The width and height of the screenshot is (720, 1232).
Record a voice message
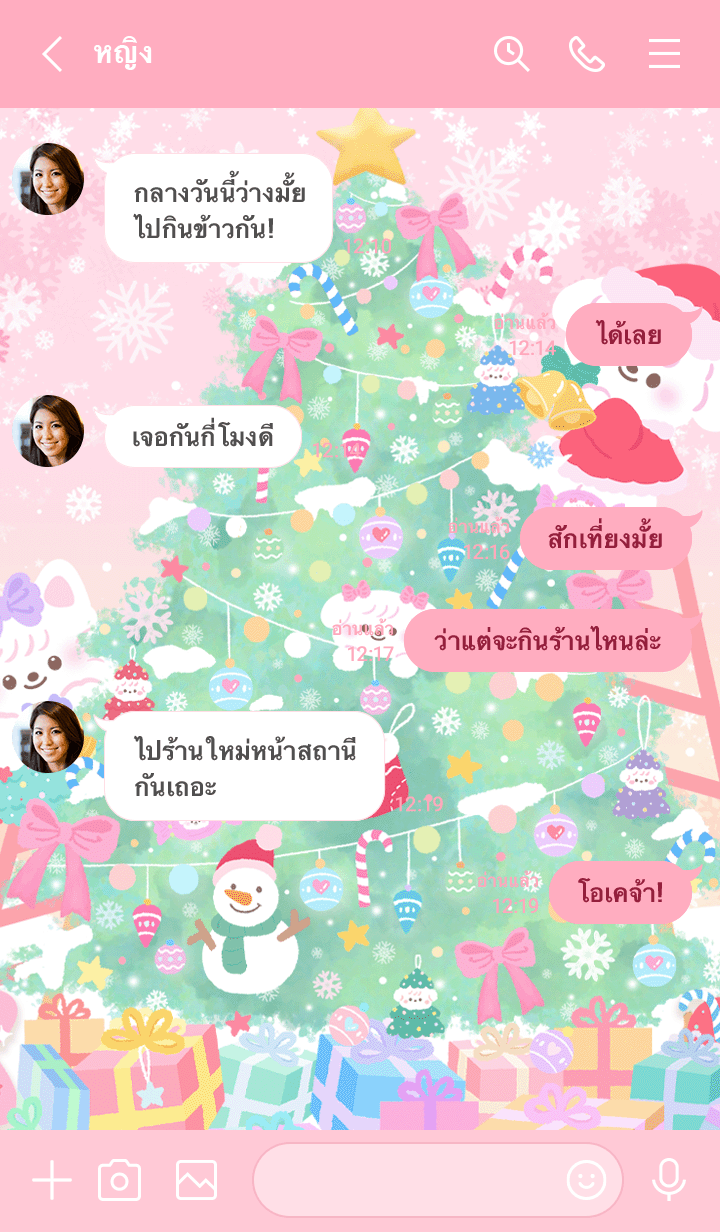click(x=668, y=1181)
